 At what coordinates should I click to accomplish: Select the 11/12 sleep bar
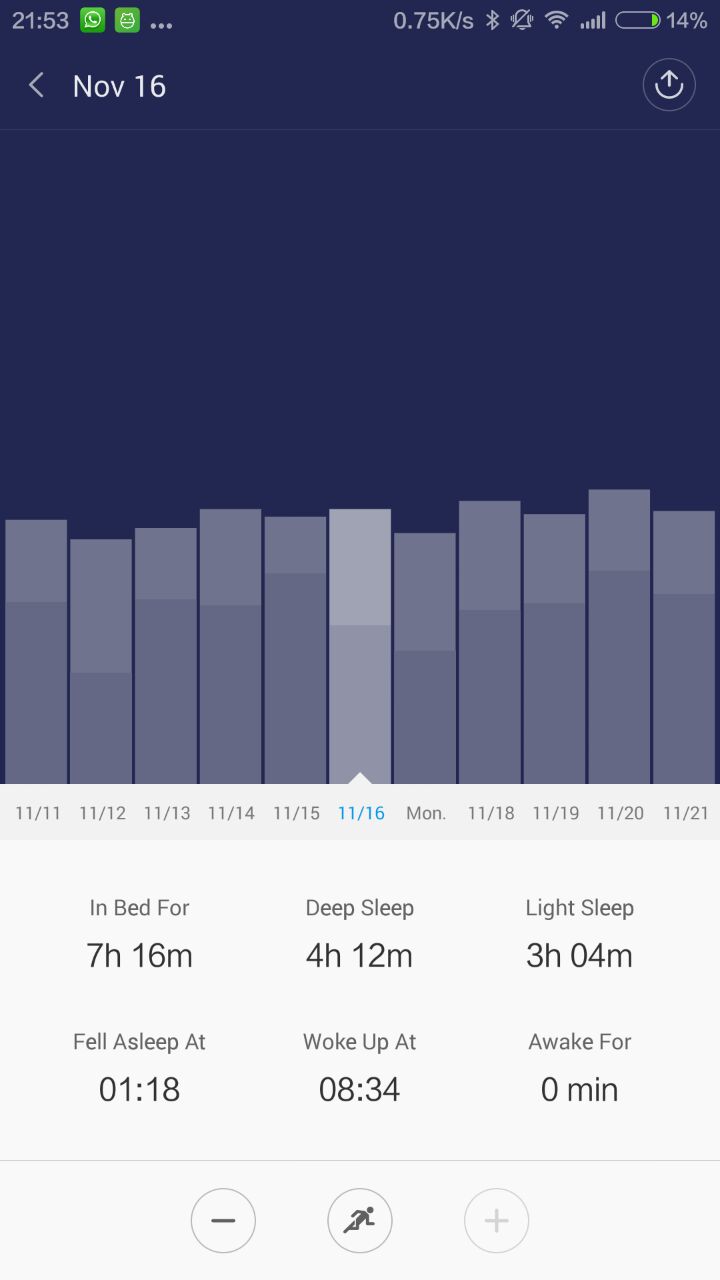coord(101,660)
